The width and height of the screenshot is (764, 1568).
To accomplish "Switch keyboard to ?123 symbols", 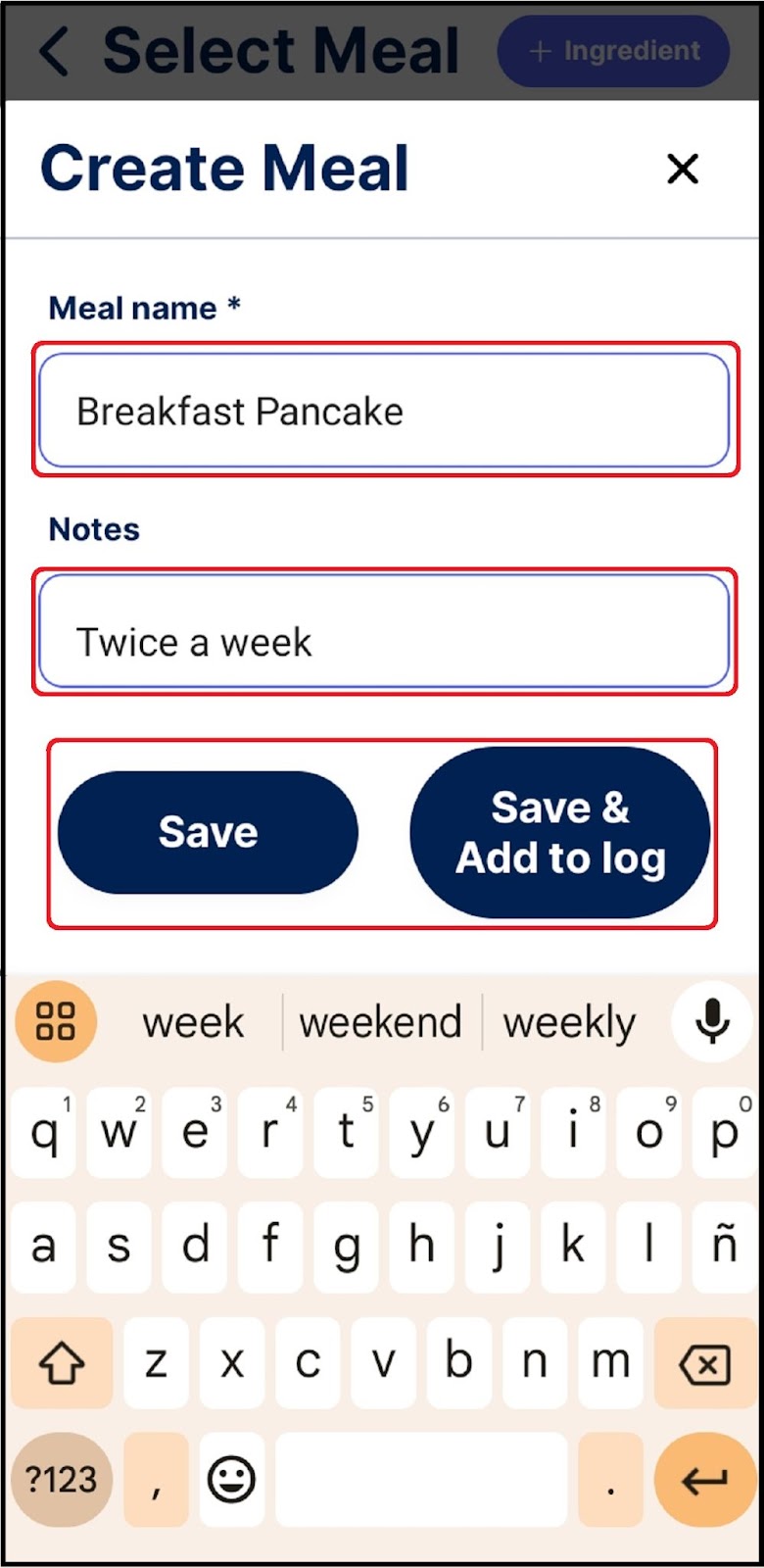I will pyautogui.click(x=61, y=1479).
